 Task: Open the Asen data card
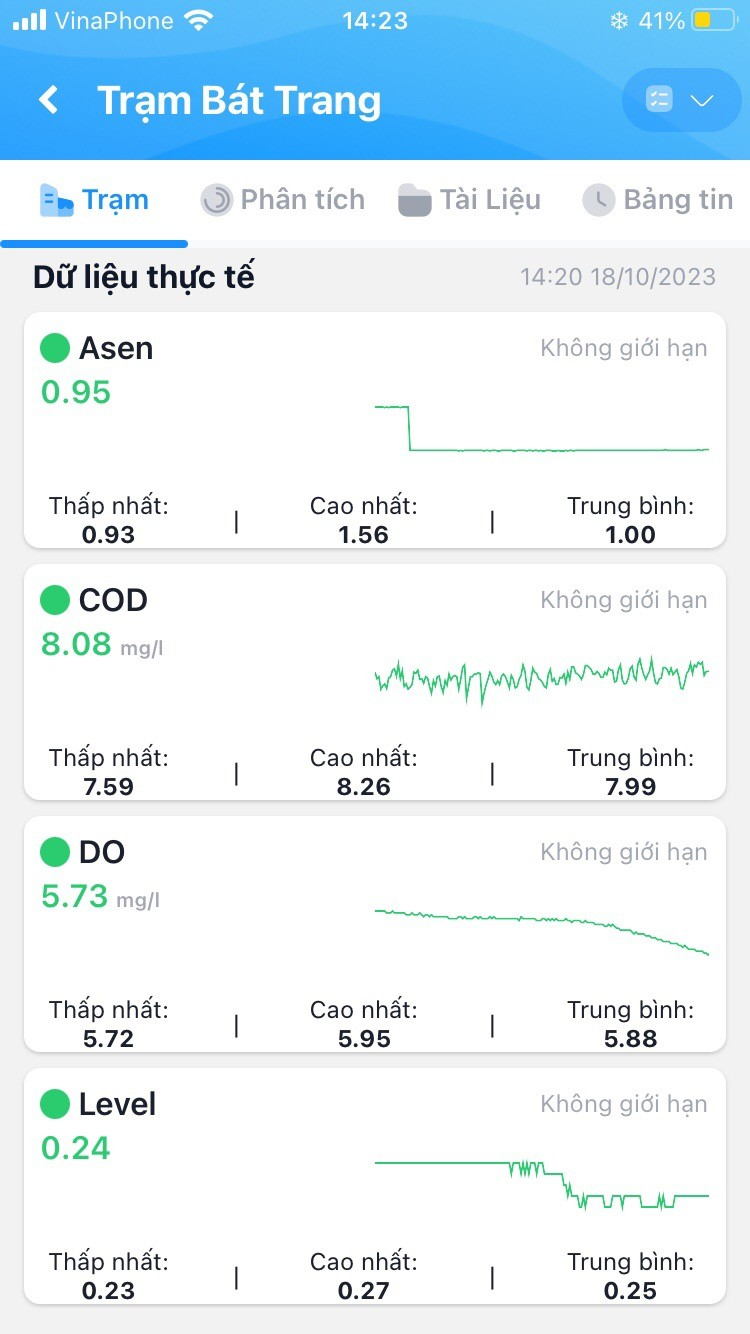tap(375, 430)
